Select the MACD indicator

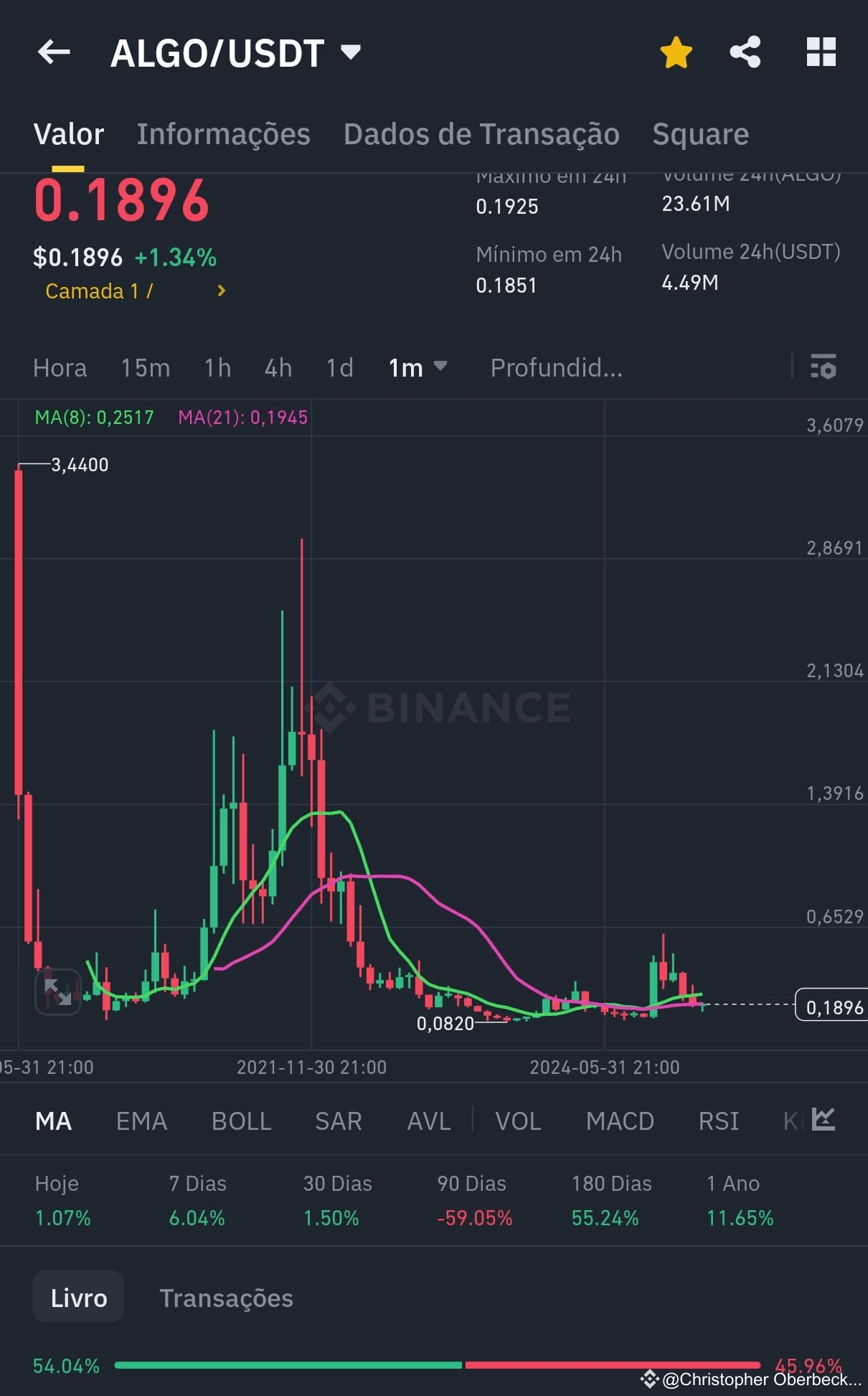[x=619, y=1120]
